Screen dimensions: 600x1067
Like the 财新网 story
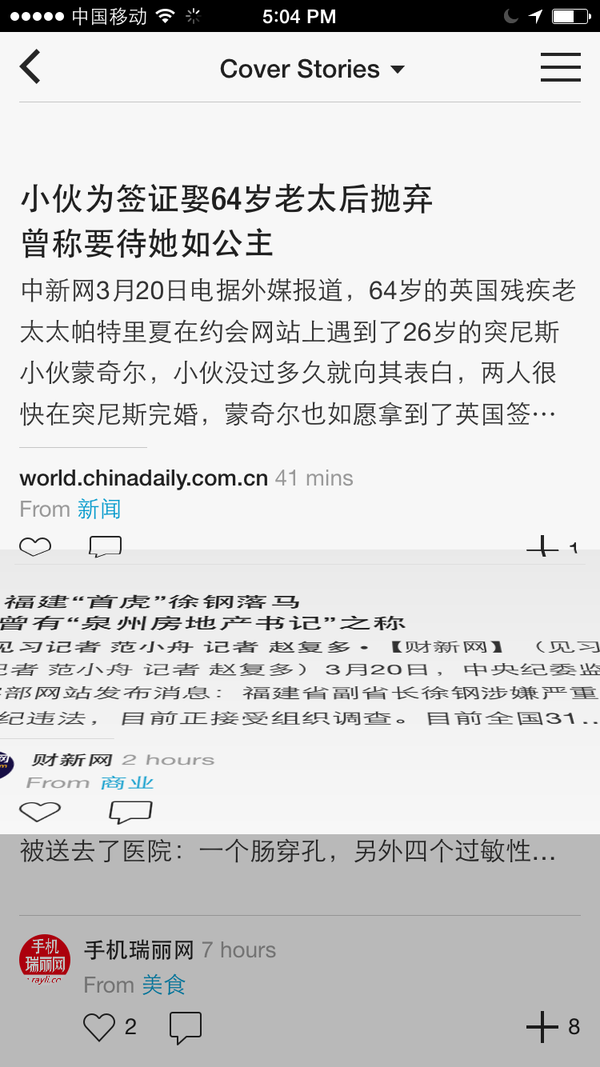click(40, 811)
